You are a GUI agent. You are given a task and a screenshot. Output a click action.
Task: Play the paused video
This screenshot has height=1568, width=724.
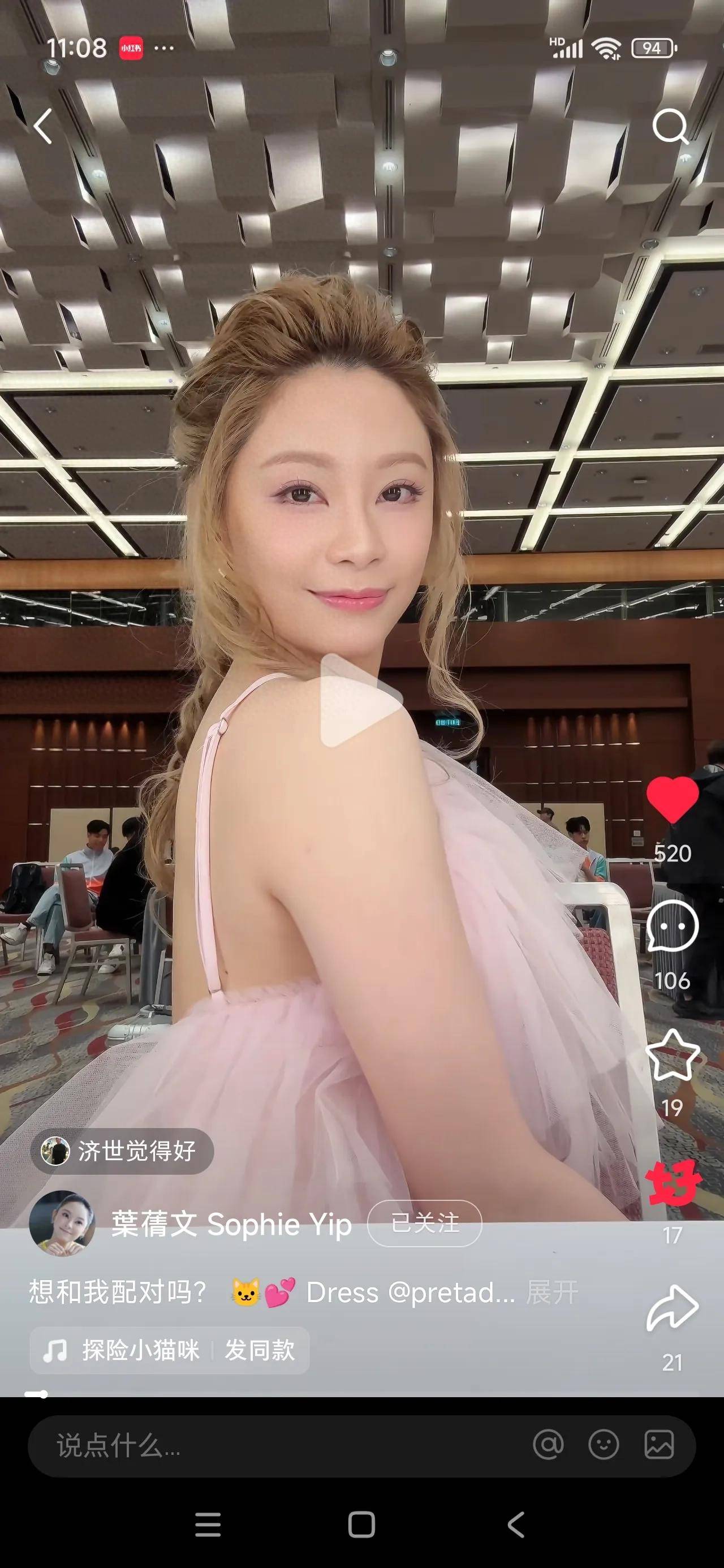point(360,700)
